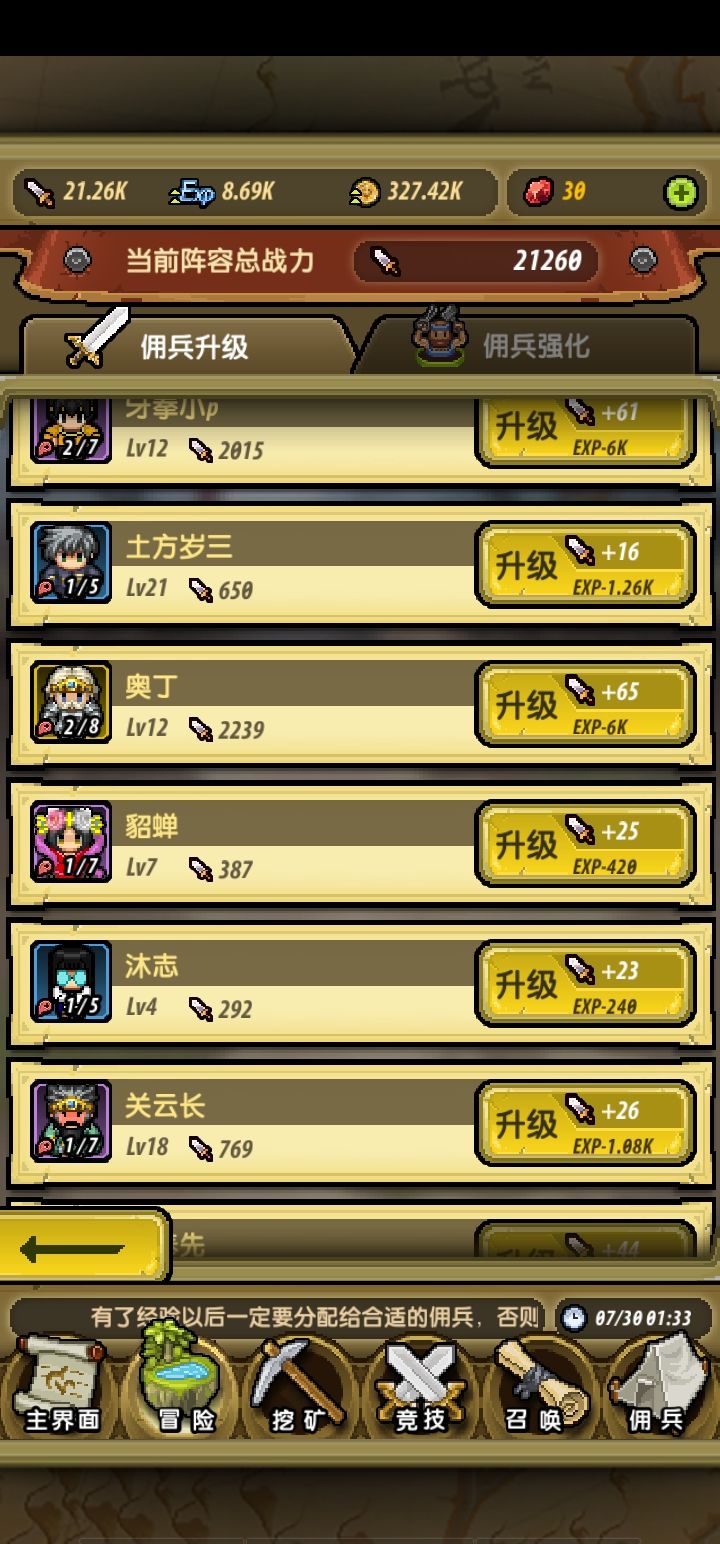Upgrade 沐志 with the 升级 button
Viewport: 720px width, 1544px height.
click(x=585, y=984)
